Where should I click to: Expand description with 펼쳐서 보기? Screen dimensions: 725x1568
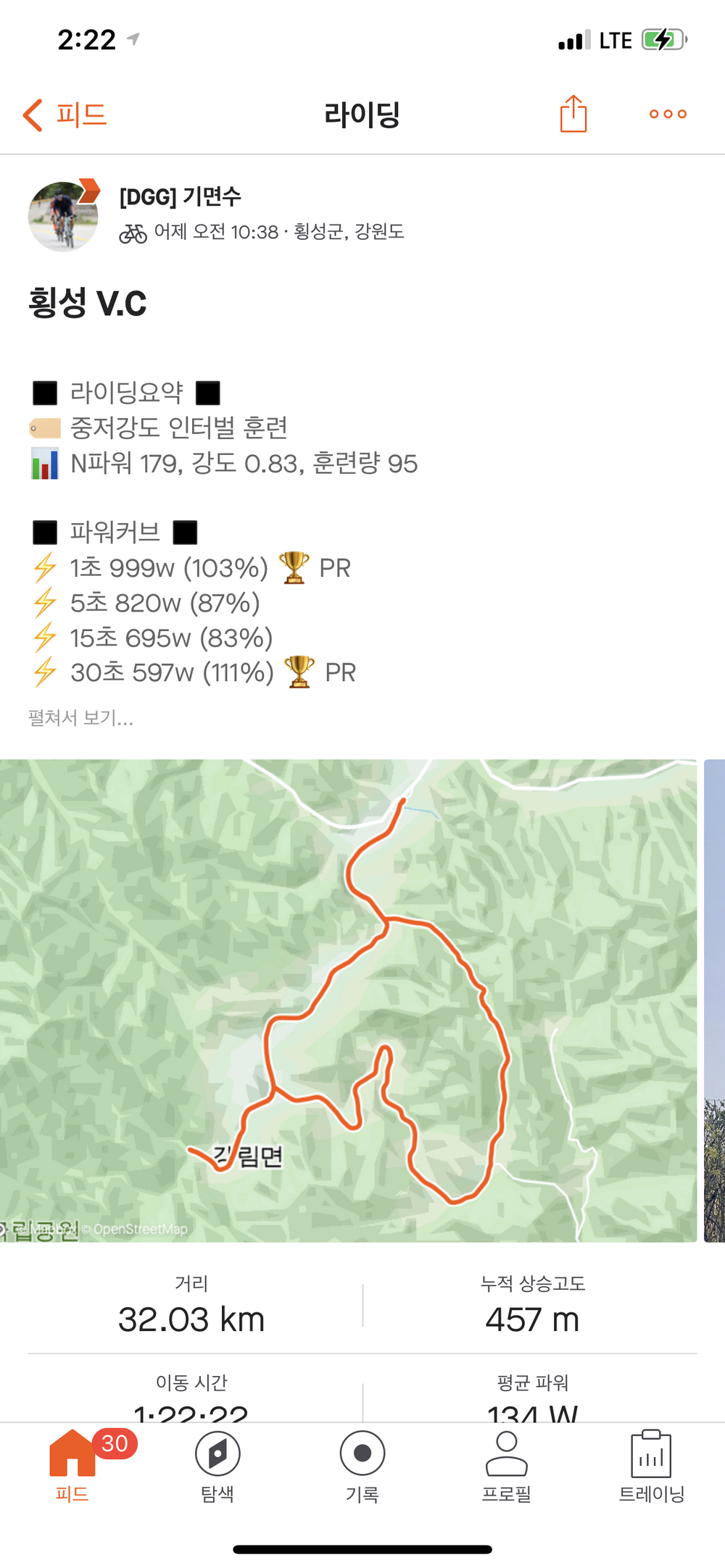[80, 718]
